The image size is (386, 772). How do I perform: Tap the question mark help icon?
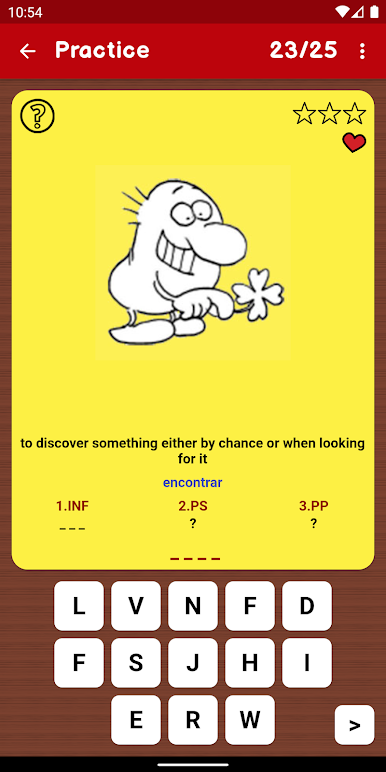tap(37, 116)
